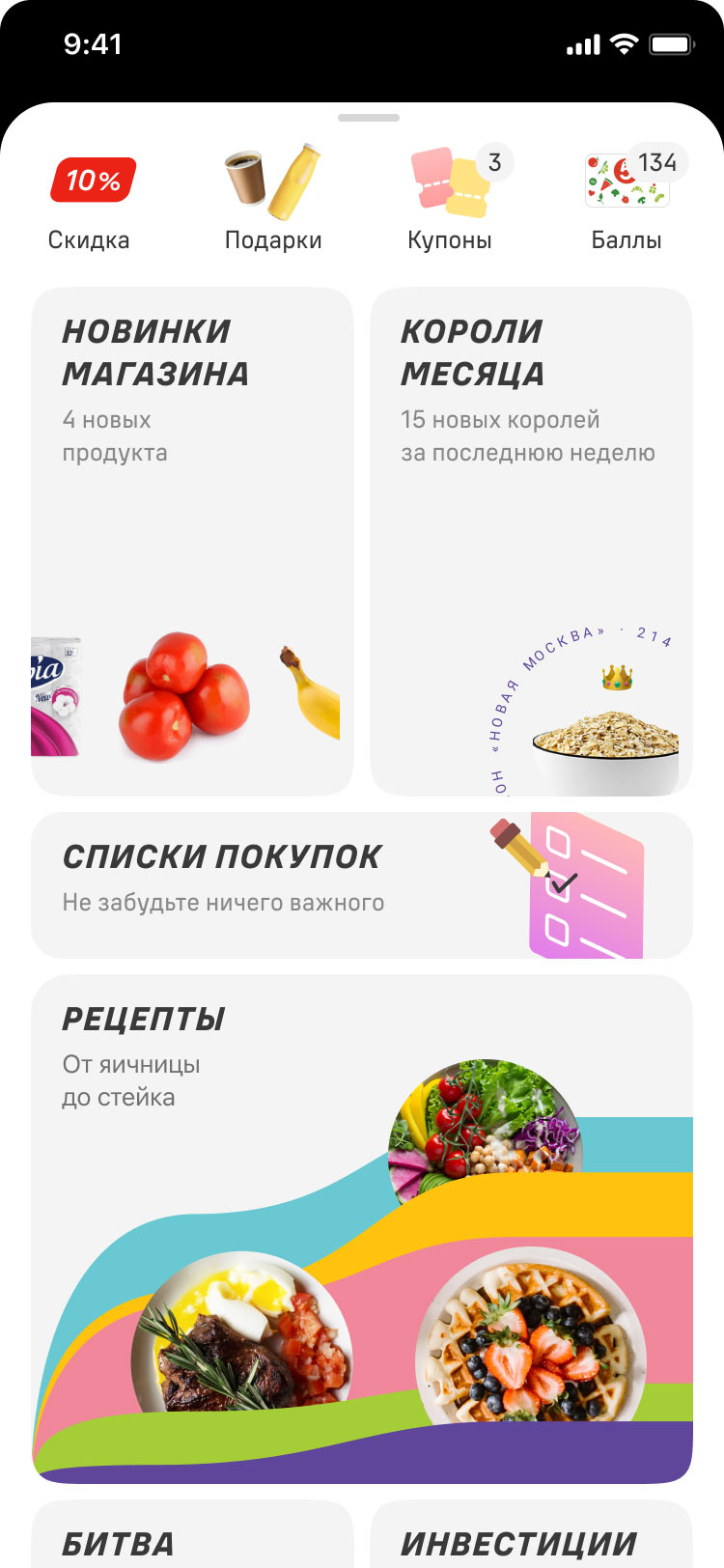Image resolution: width=724 pixels, height=1568 pixels.
Task: Open the Новинки магазина card
Action: point(192,541)
